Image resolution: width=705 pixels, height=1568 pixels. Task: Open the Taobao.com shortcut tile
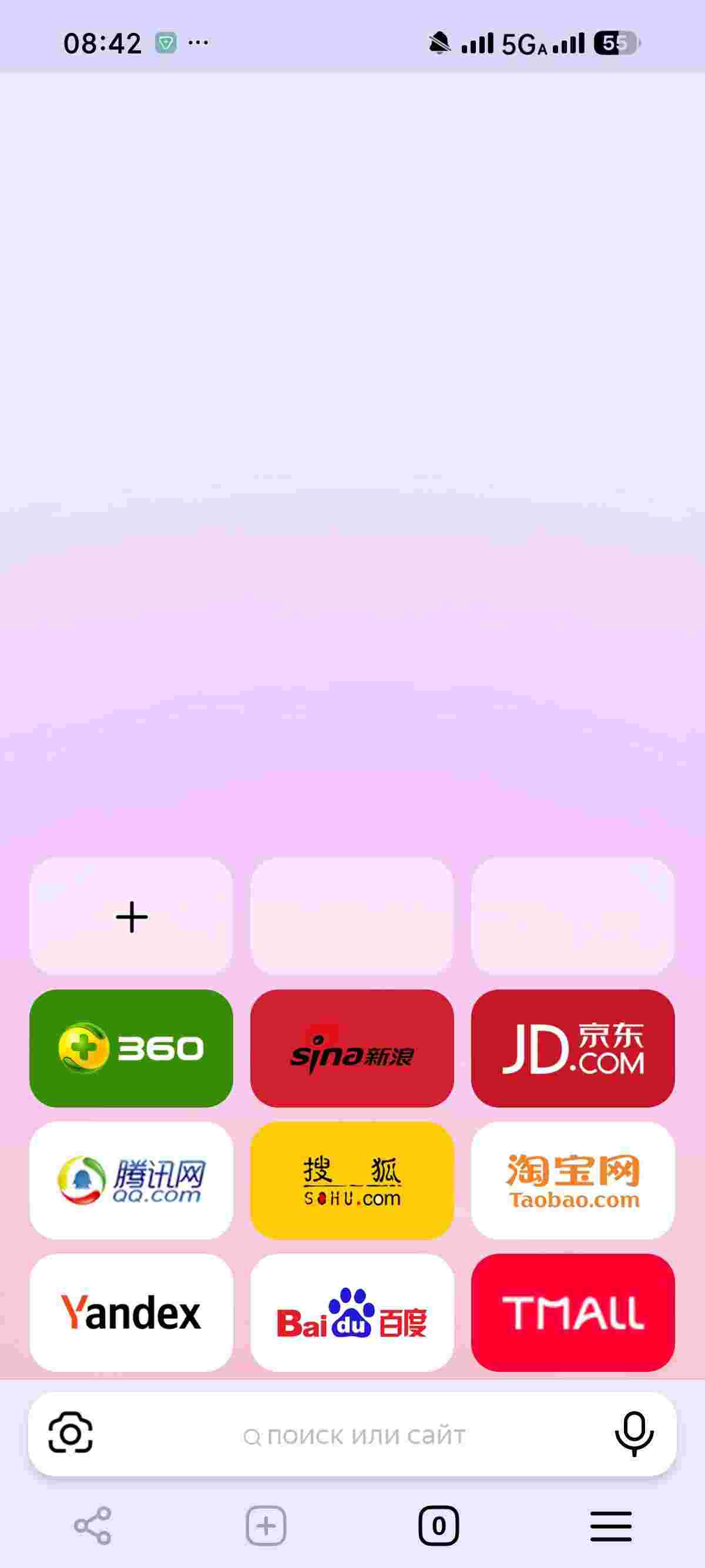coord(572,1180)
